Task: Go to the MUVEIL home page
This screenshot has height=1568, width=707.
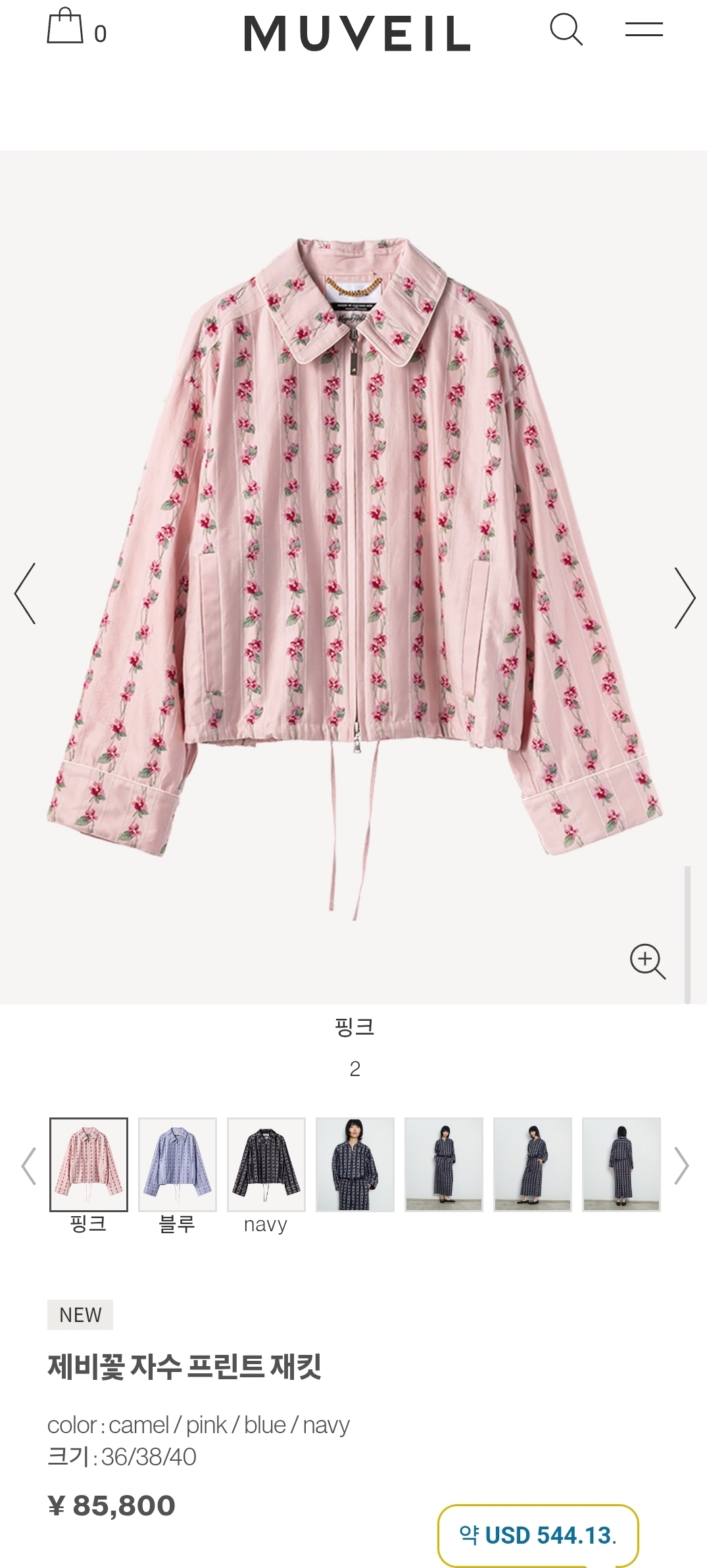Action: 357,33
